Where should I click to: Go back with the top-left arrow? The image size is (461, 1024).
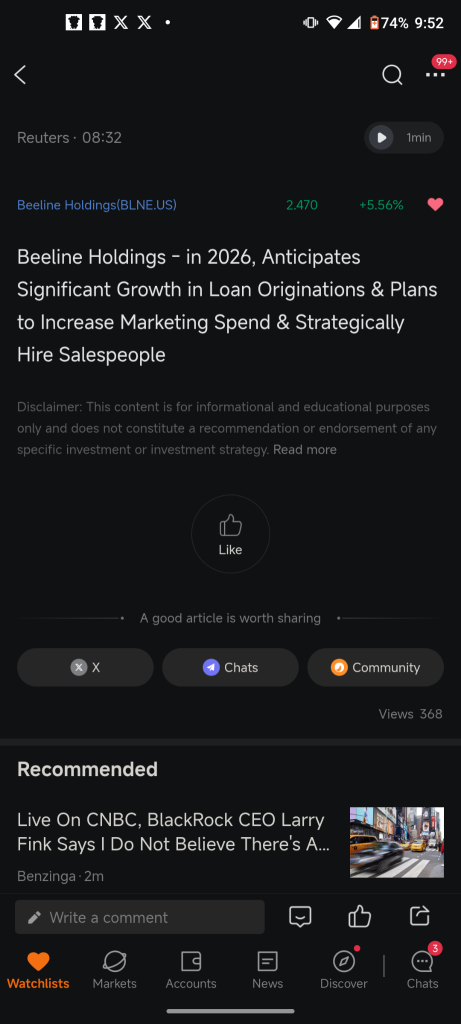pos(20,75)
